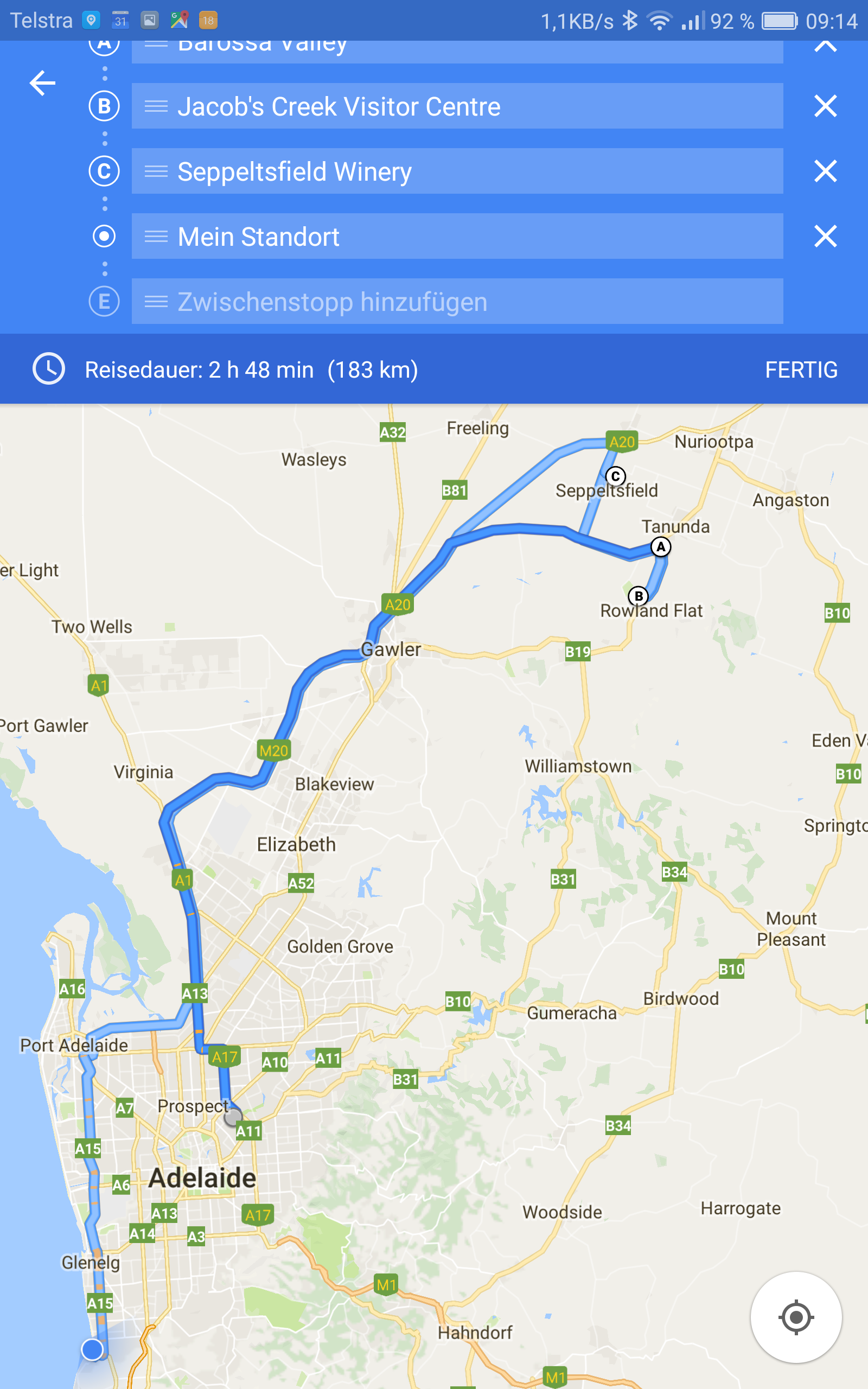Remove the Jacob's Creek Visitor Centre stop
The width and height of the screenshot is (868, 1389).
coord(825,106)
